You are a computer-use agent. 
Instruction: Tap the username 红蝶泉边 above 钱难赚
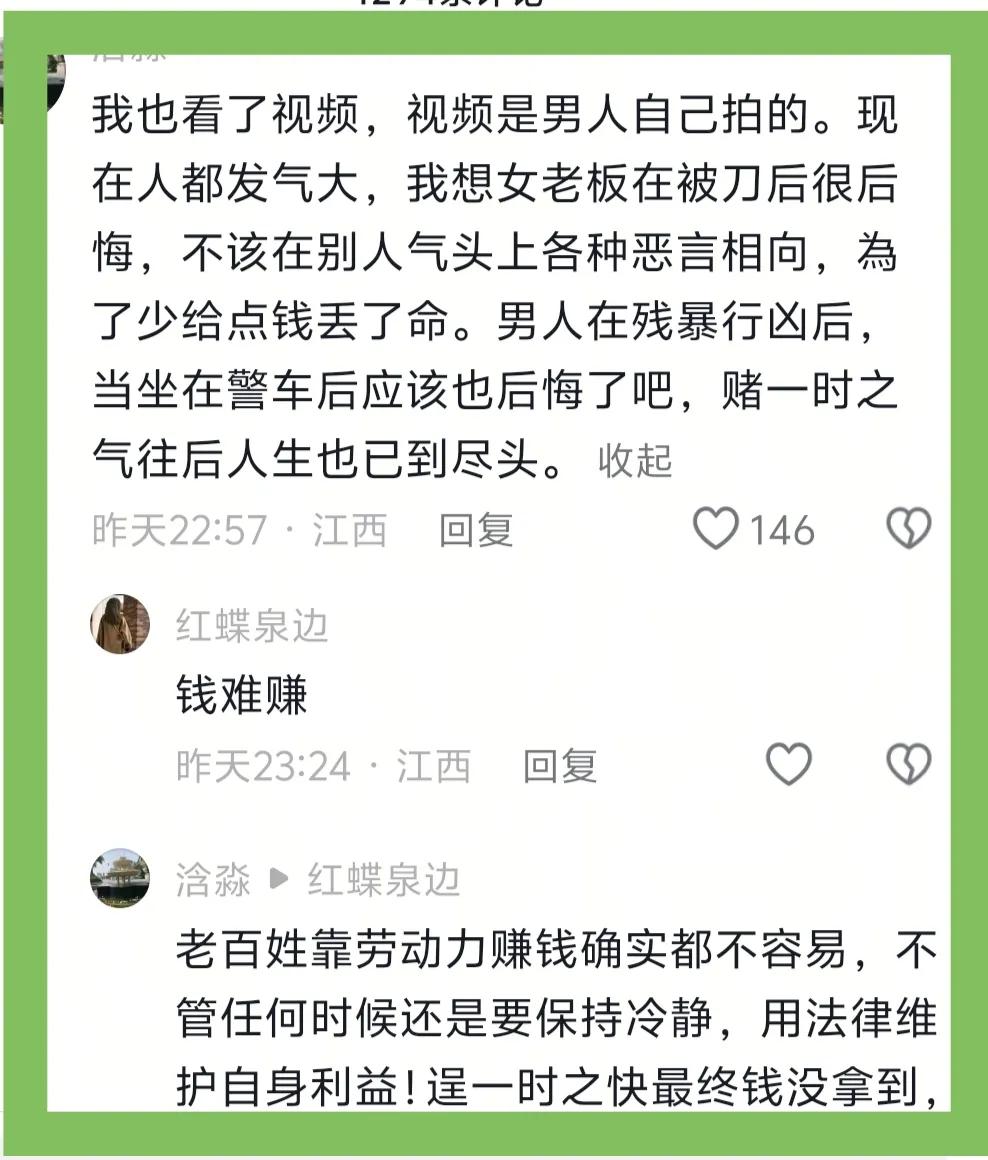[252, 626]
